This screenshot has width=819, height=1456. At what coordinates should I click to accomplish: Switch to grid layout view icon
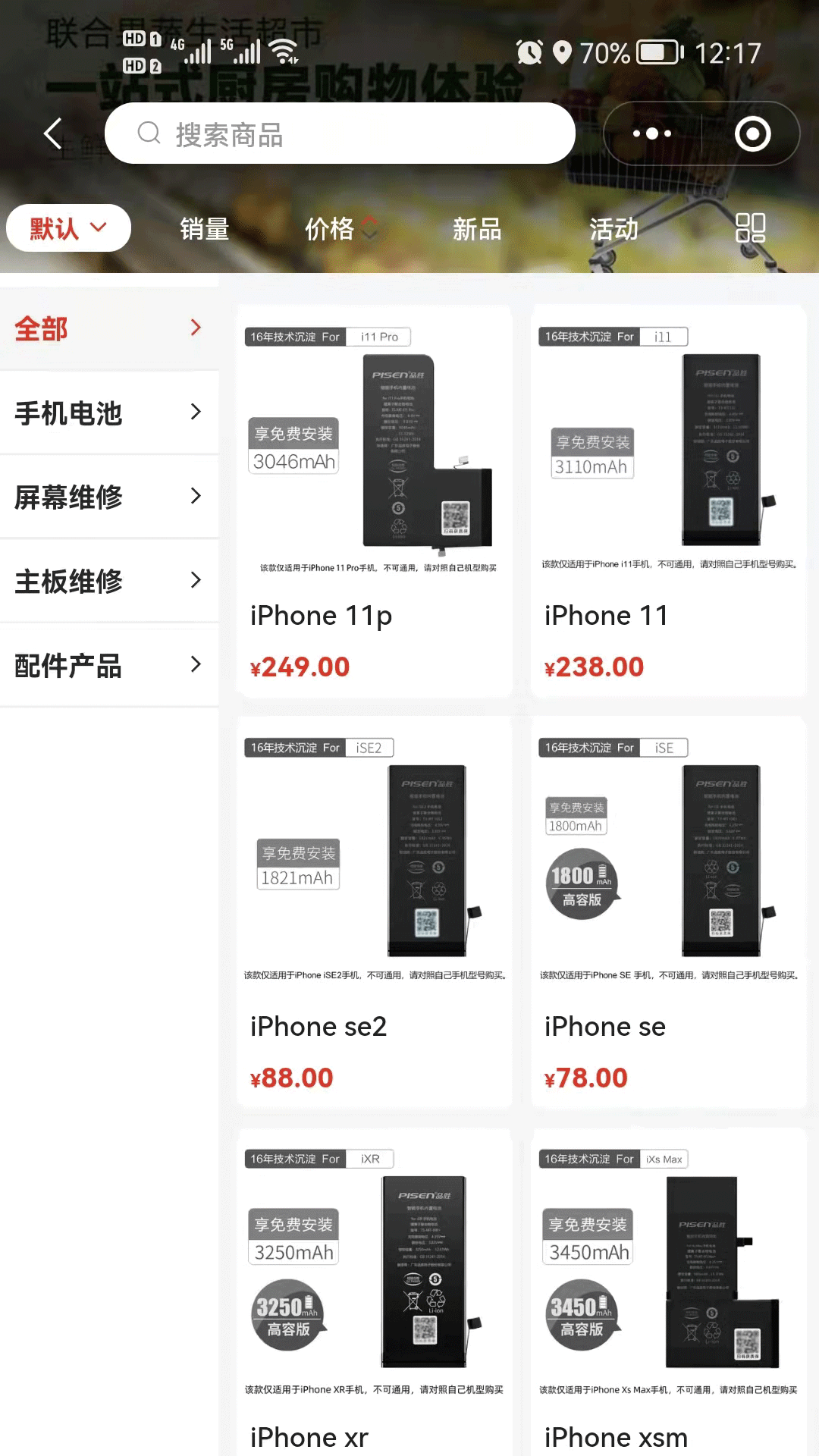point(752,228)
